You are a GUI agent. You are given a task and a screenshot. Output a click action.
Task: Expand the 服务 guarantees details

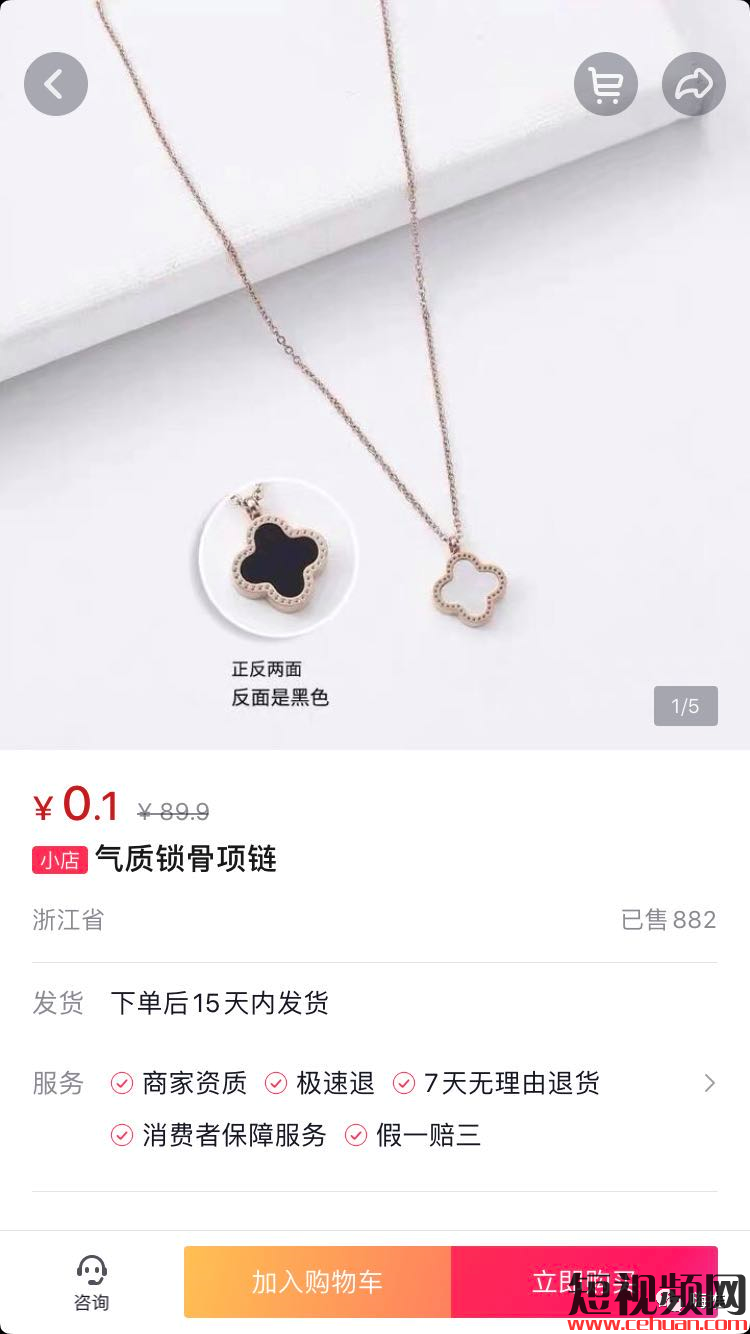coord(709,1083)
